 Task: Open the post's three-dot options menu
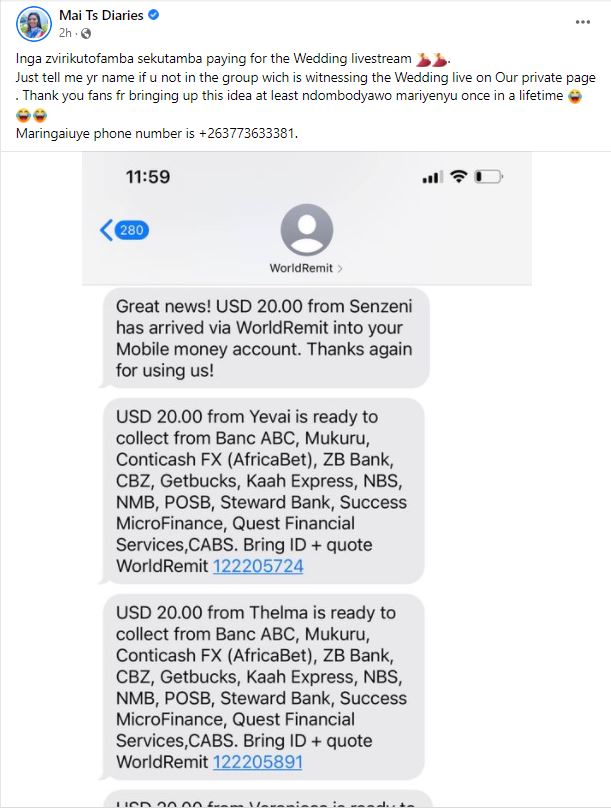[583, 22]
